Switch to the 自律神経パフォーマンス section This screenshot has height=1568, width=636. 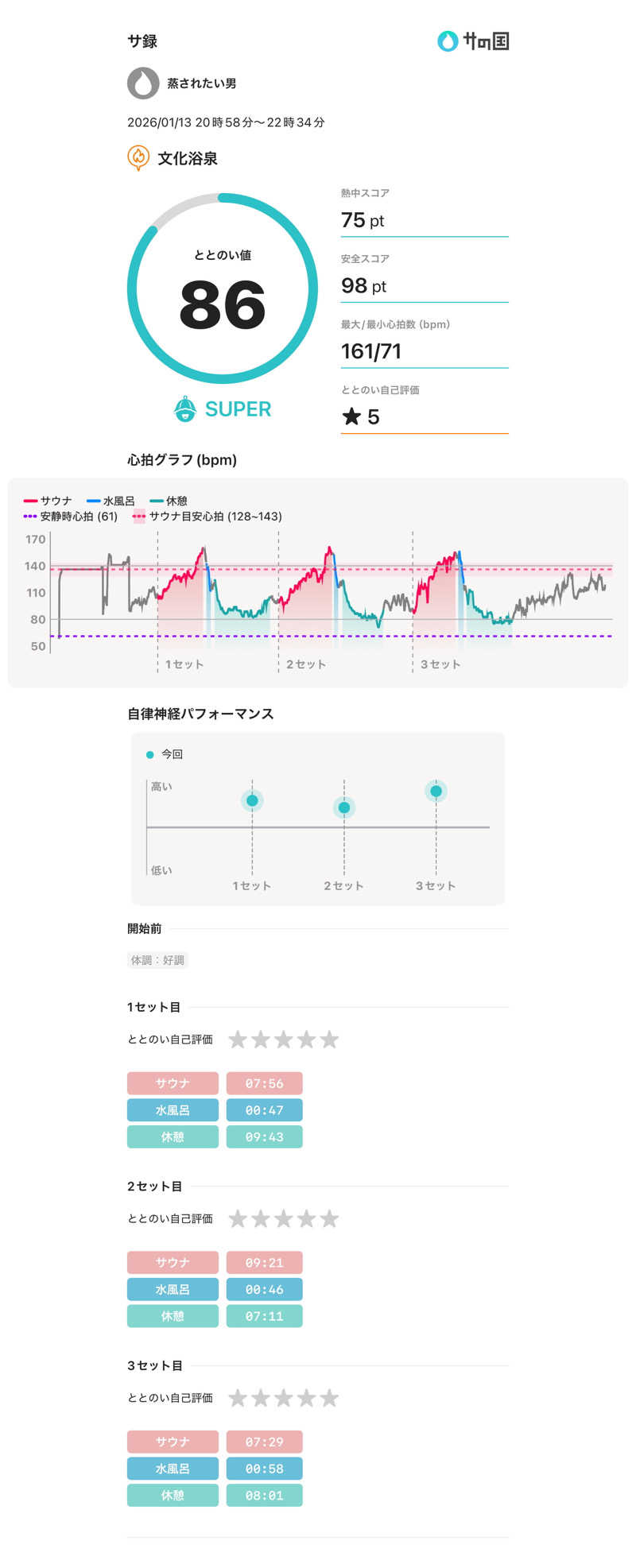(198, 714)
